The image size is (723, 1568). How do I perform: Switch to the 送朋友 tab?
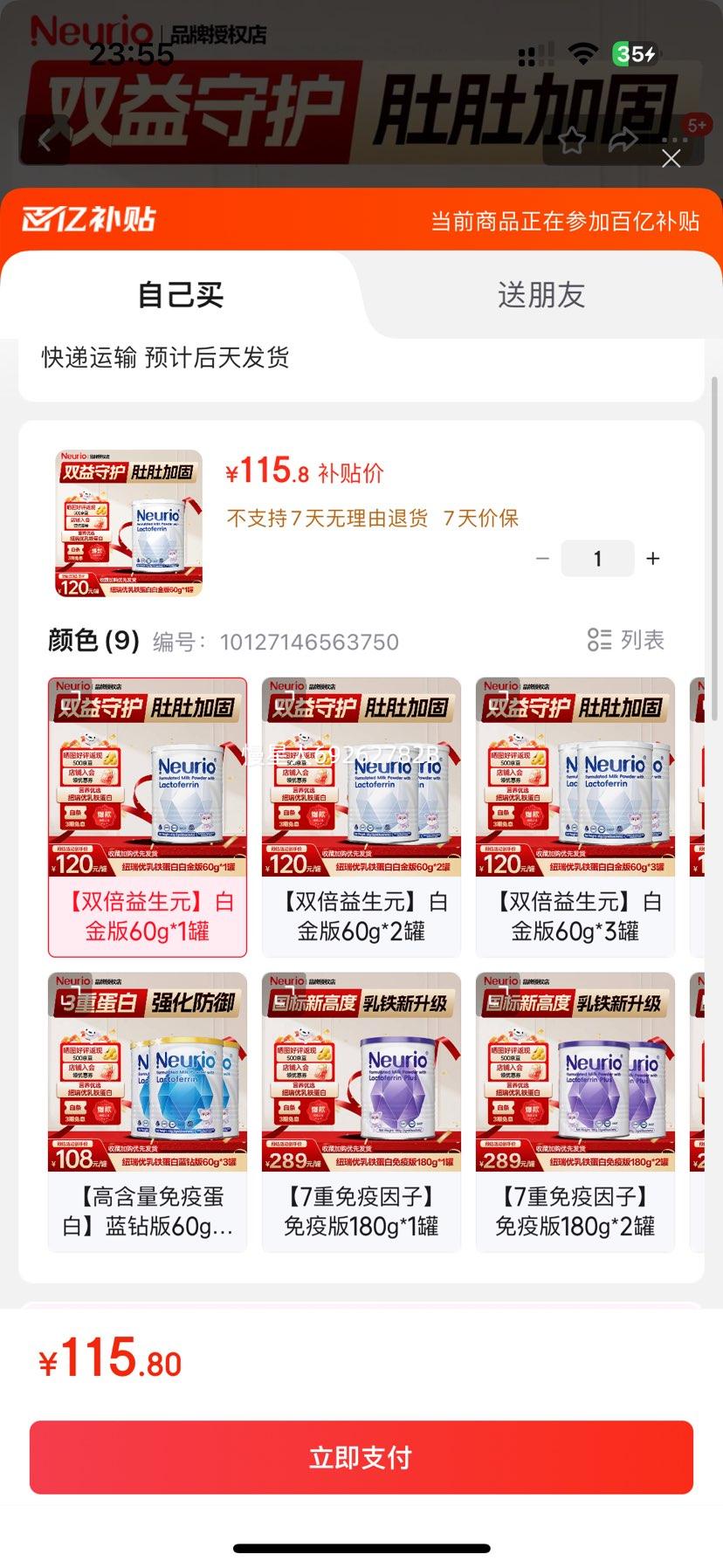[x=541, y=296]
